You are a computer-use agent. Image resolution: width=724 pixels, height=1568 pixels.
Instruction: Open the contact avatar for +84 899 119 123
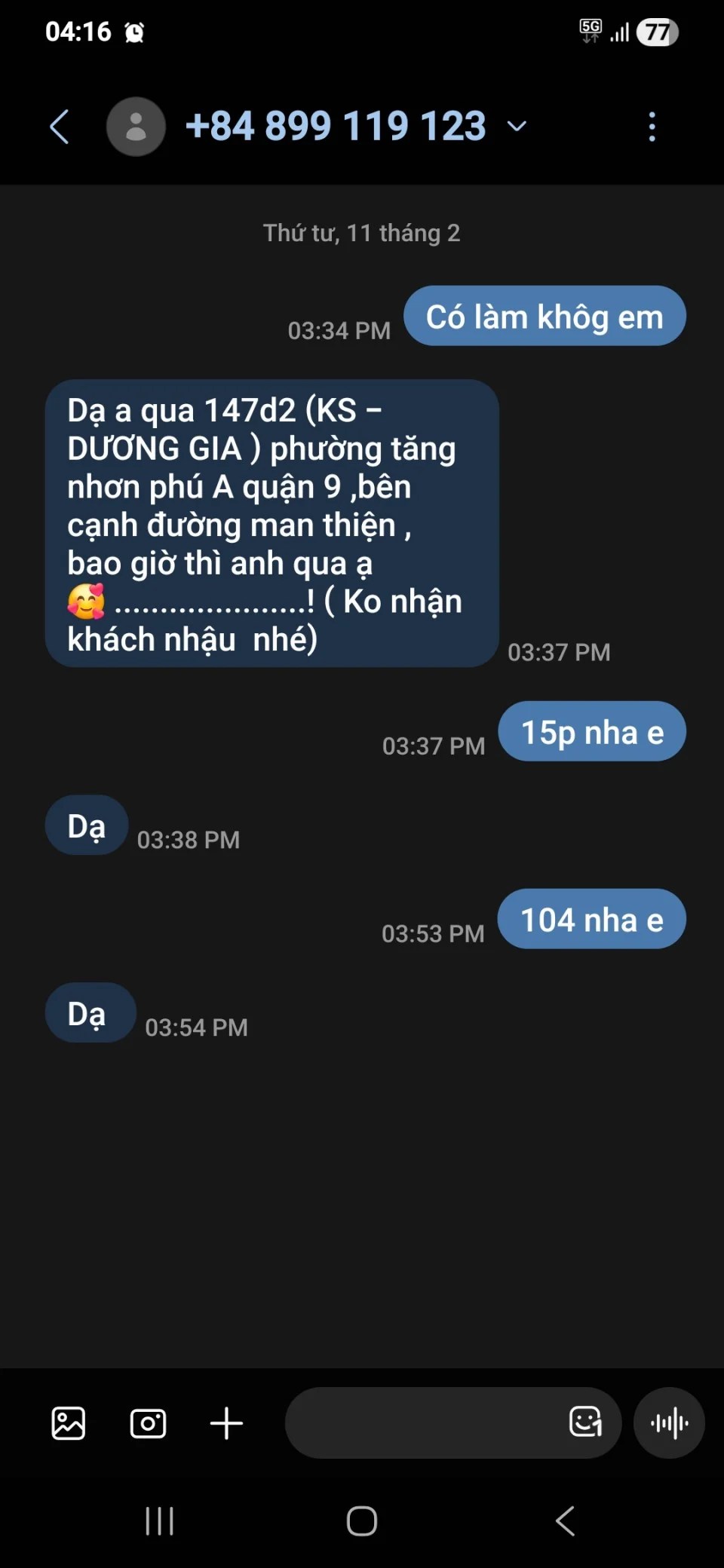point(136,127)
